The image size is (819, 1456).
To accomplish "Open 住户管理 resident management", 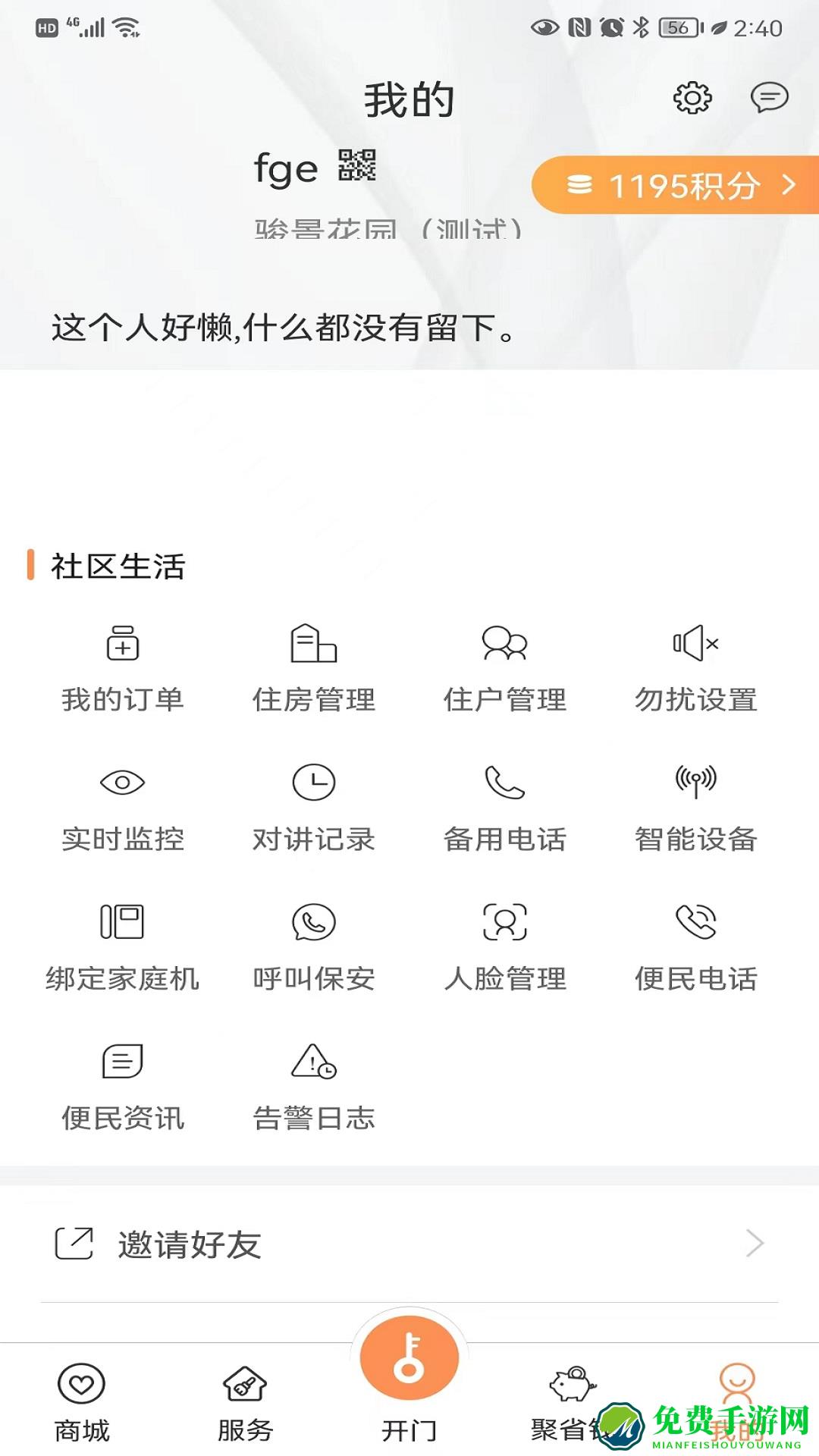I will coord(504,667).
